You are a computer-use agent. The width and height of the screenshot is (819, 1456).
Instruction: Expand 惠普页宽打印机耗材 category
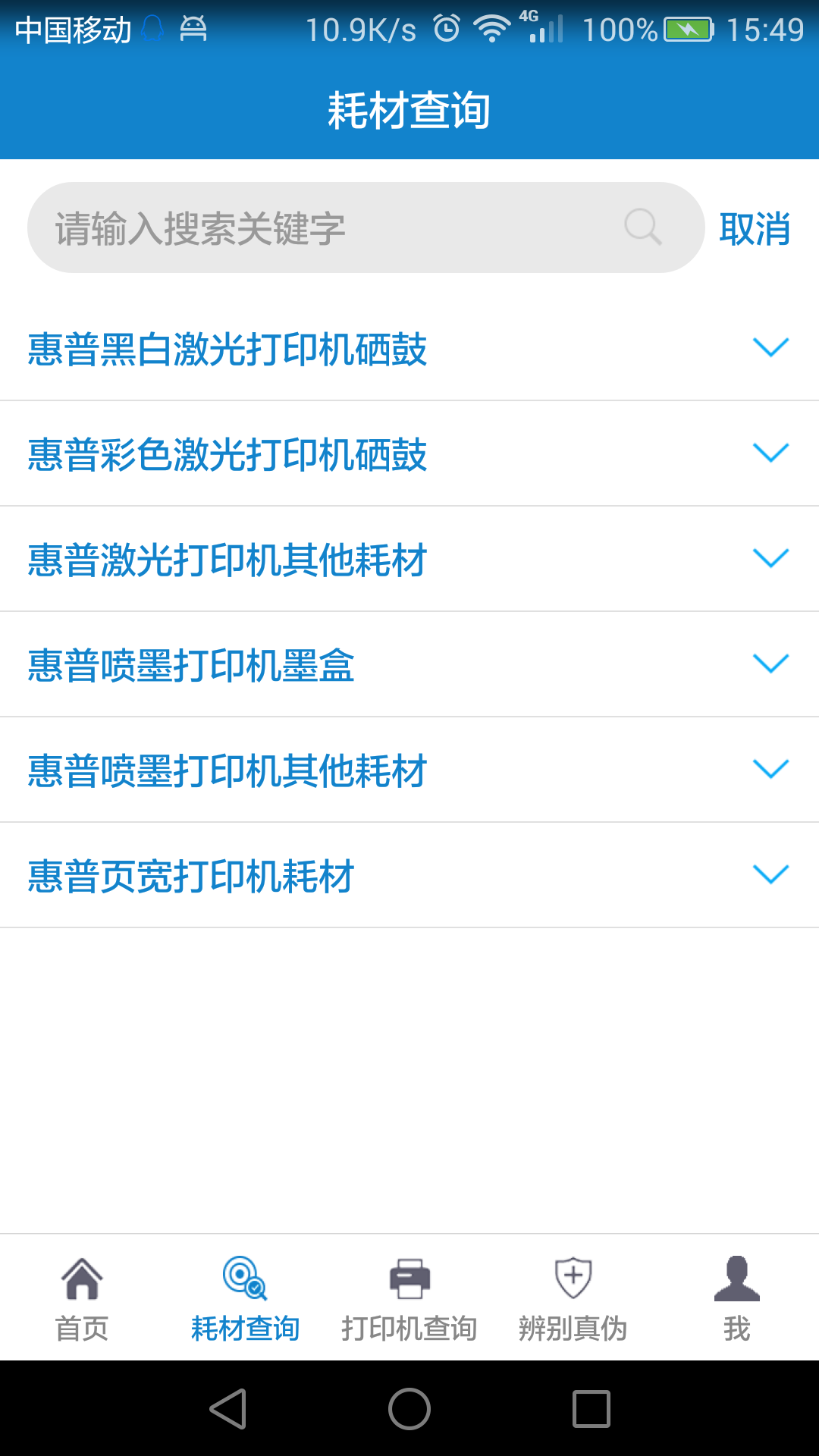(409, 876)
